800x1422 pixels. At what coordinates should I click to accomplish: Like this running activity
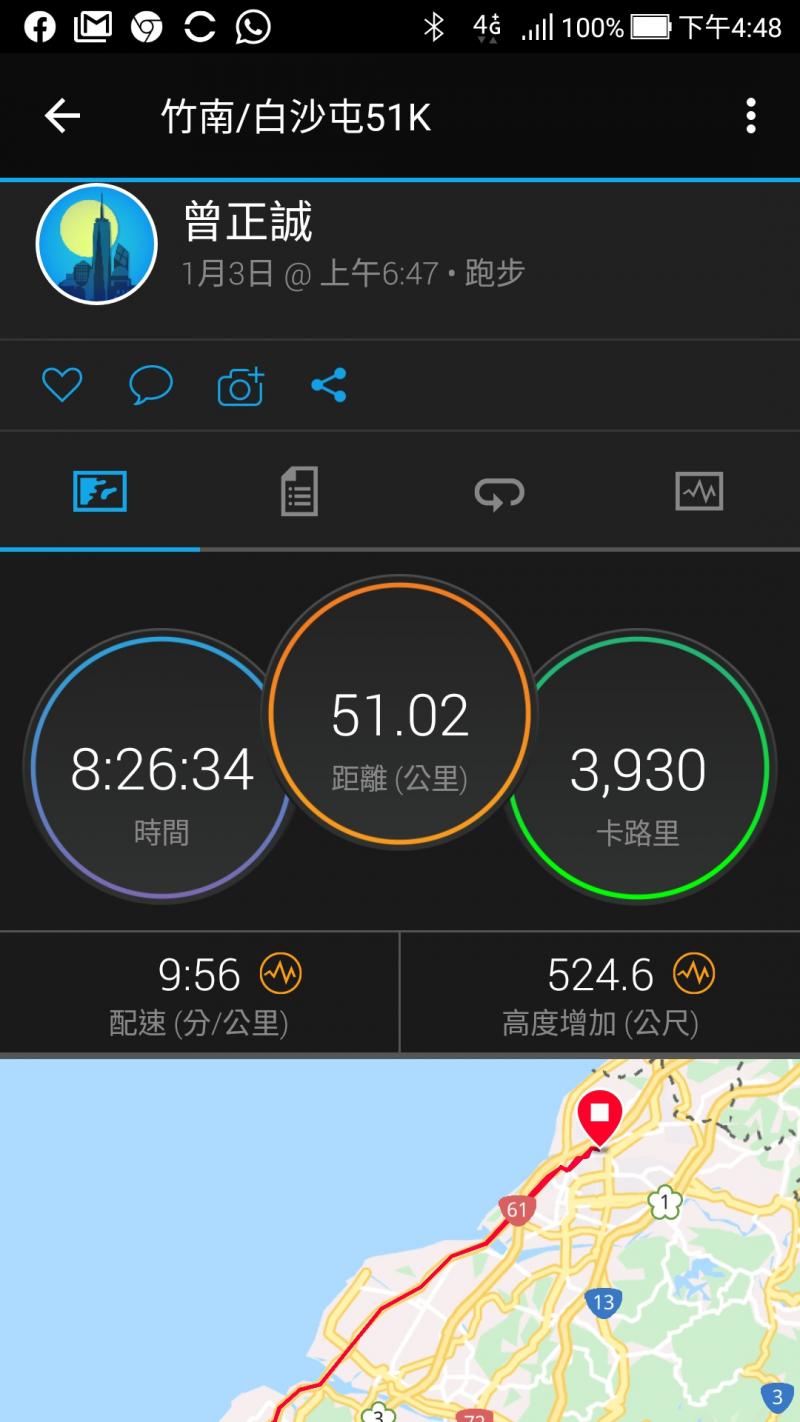(62, 385)
